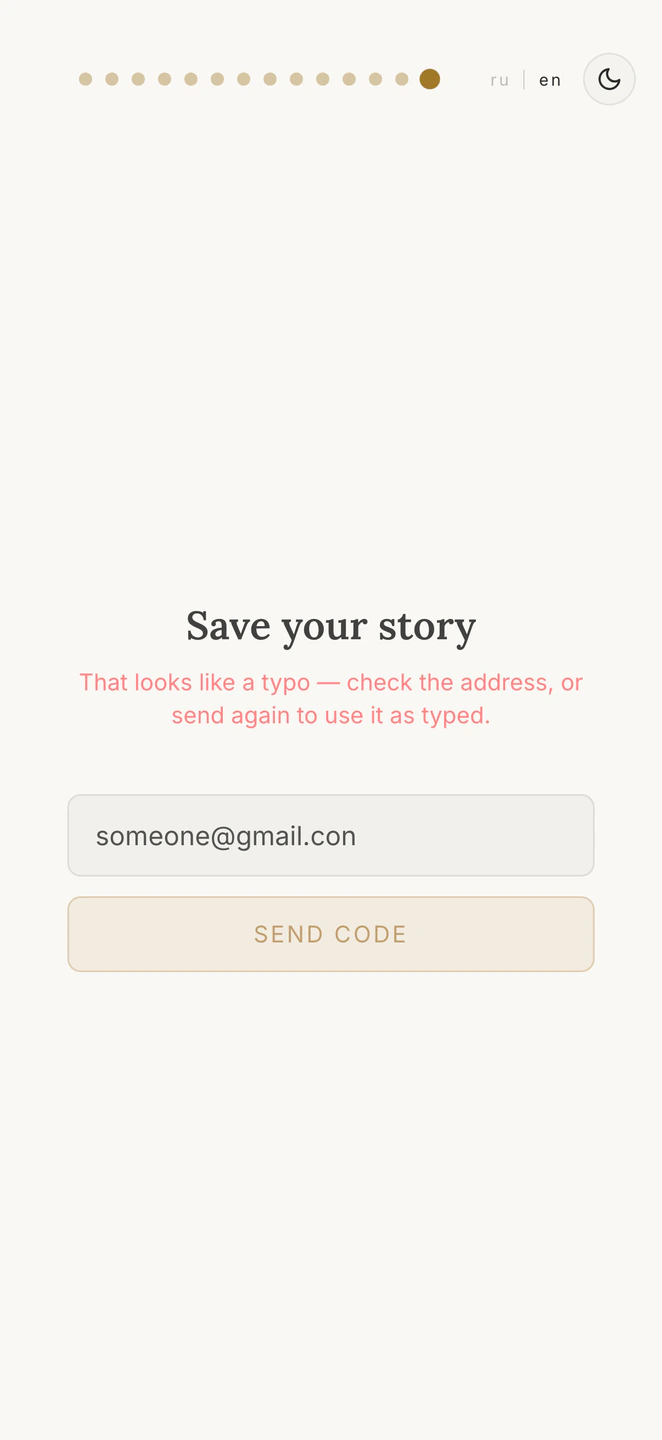Tap the email address field

[331, 835]
